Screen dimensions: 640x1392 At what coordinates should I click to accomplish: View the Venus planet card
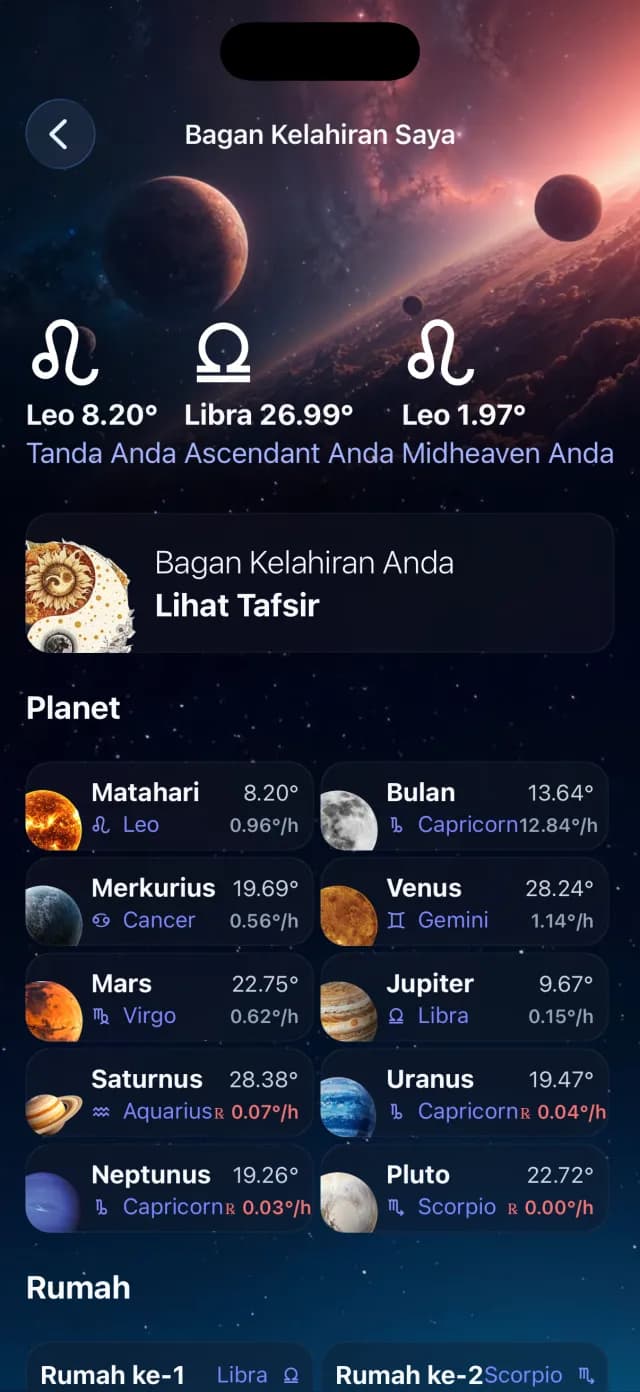coord(464,903)
